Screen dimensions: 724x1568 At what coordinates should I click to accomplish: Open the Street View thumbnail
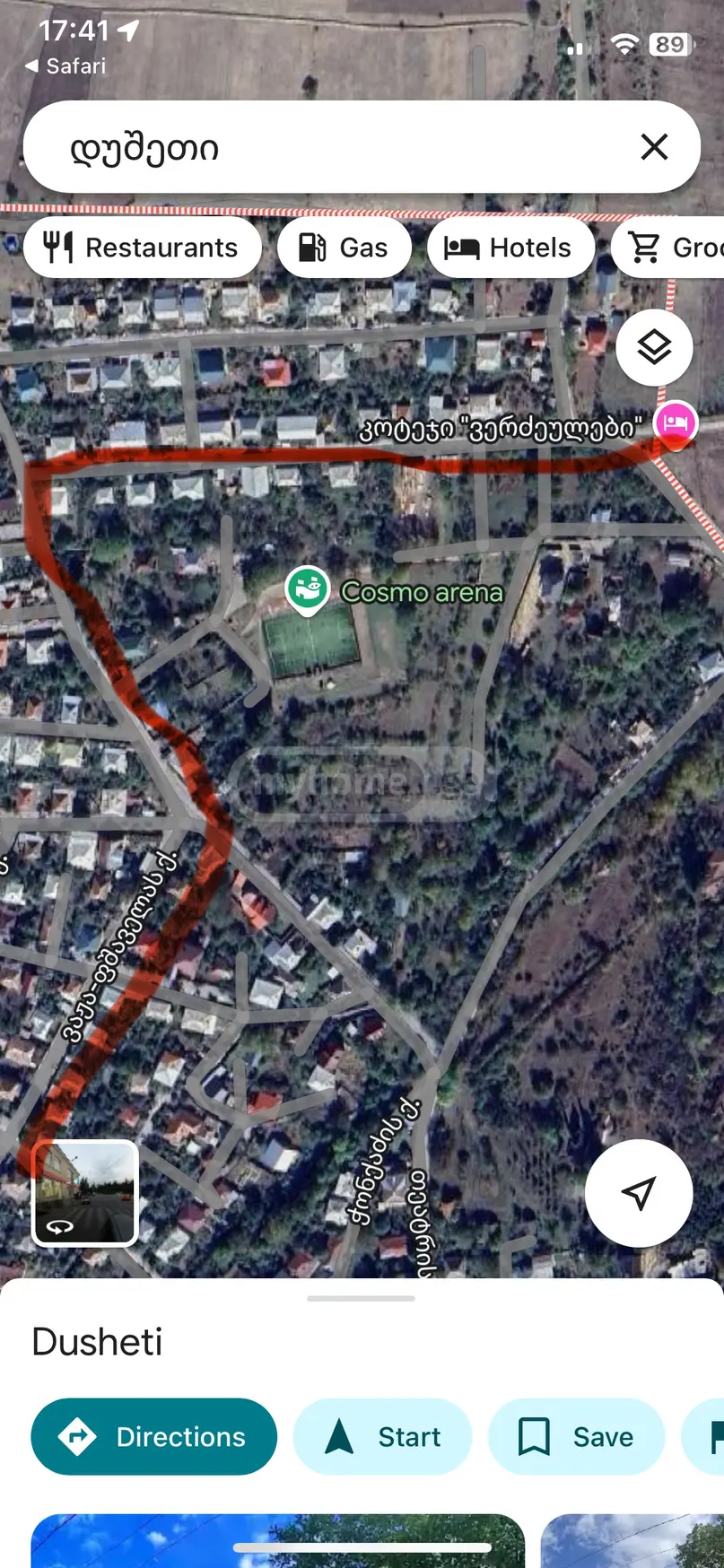coord(85,1193)
